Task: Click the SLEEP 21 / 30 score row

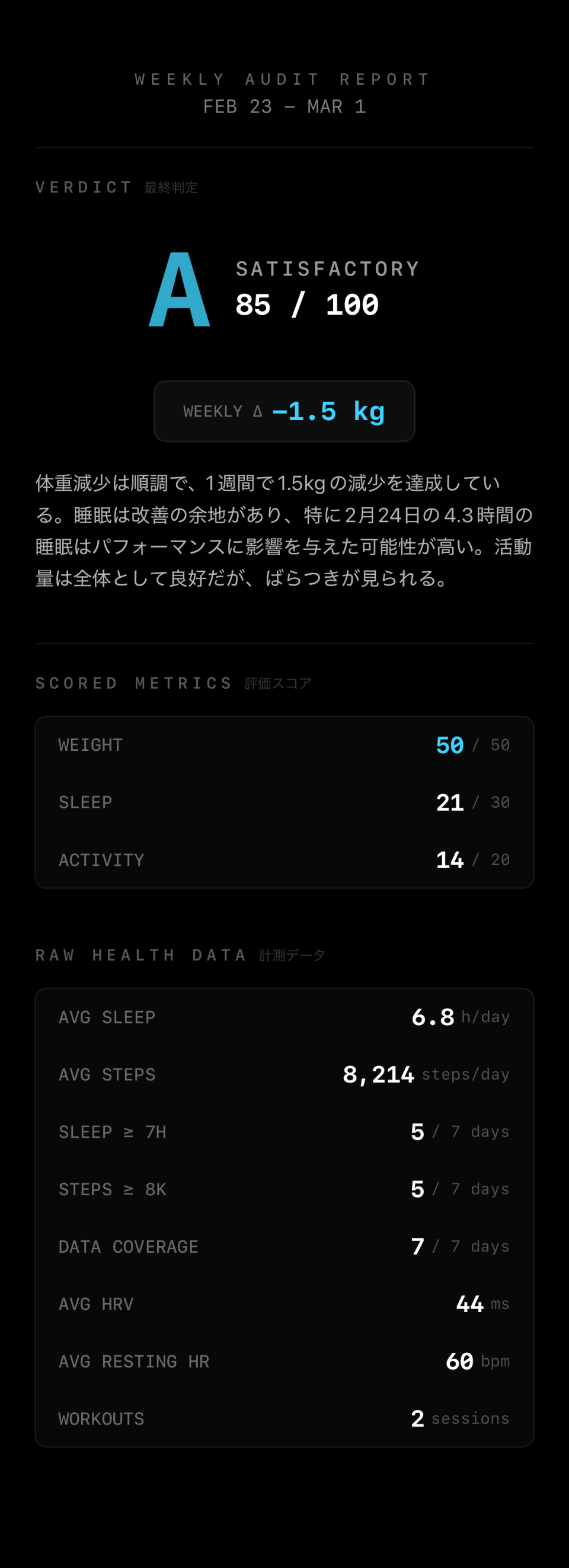Action: coord(283,802)
